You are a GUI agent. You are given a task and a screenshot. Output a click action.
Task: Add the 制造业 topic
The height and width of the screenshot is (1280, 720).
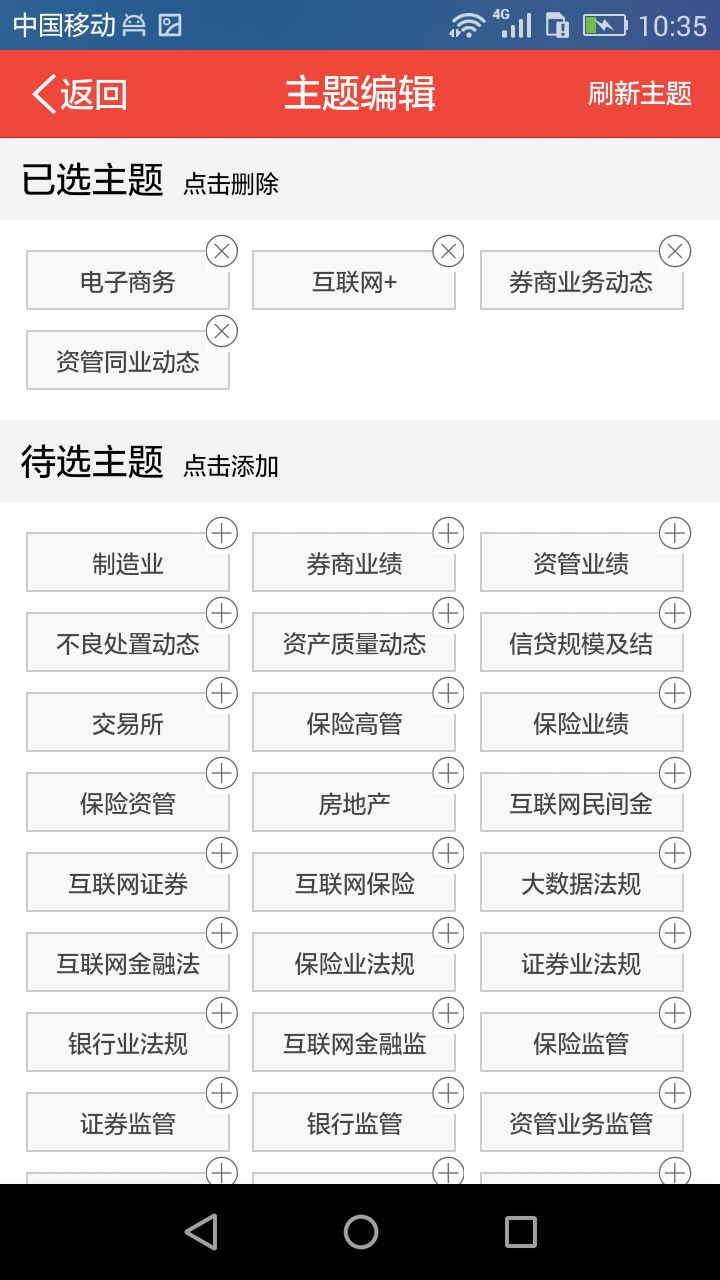pyautogui.click(x=128, y=564)
